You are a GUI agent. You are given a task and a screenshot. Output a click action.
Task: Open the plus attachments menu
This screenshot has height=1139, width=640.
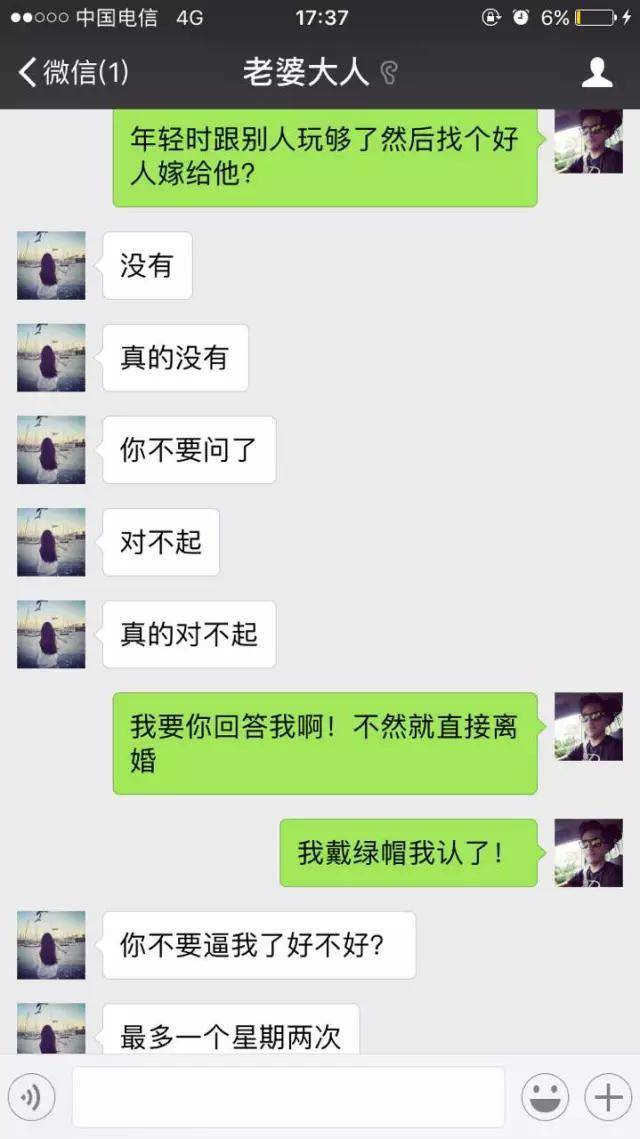tap(608, 1097)
